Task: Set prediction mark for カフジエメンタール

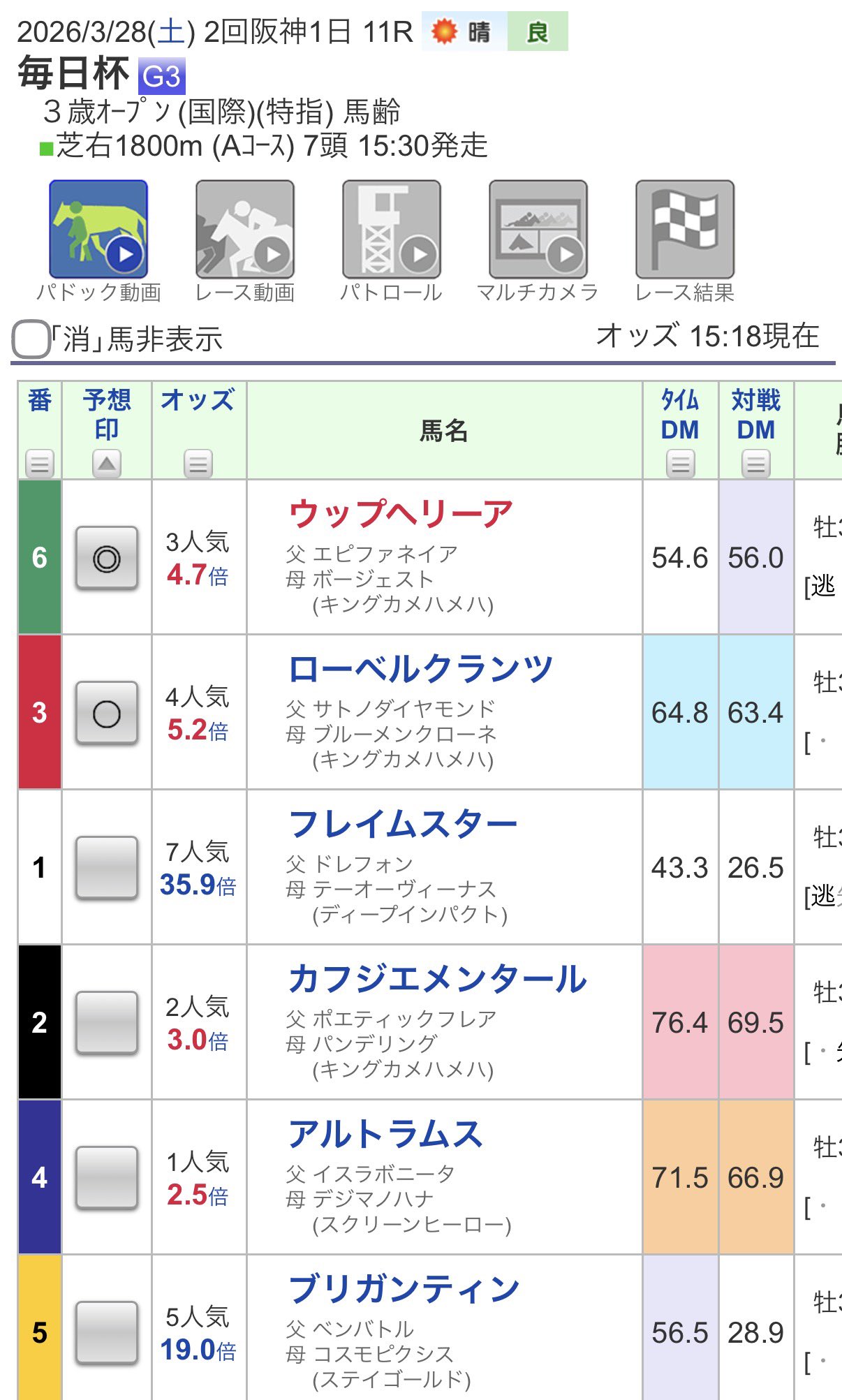Action: [107, 1023]
